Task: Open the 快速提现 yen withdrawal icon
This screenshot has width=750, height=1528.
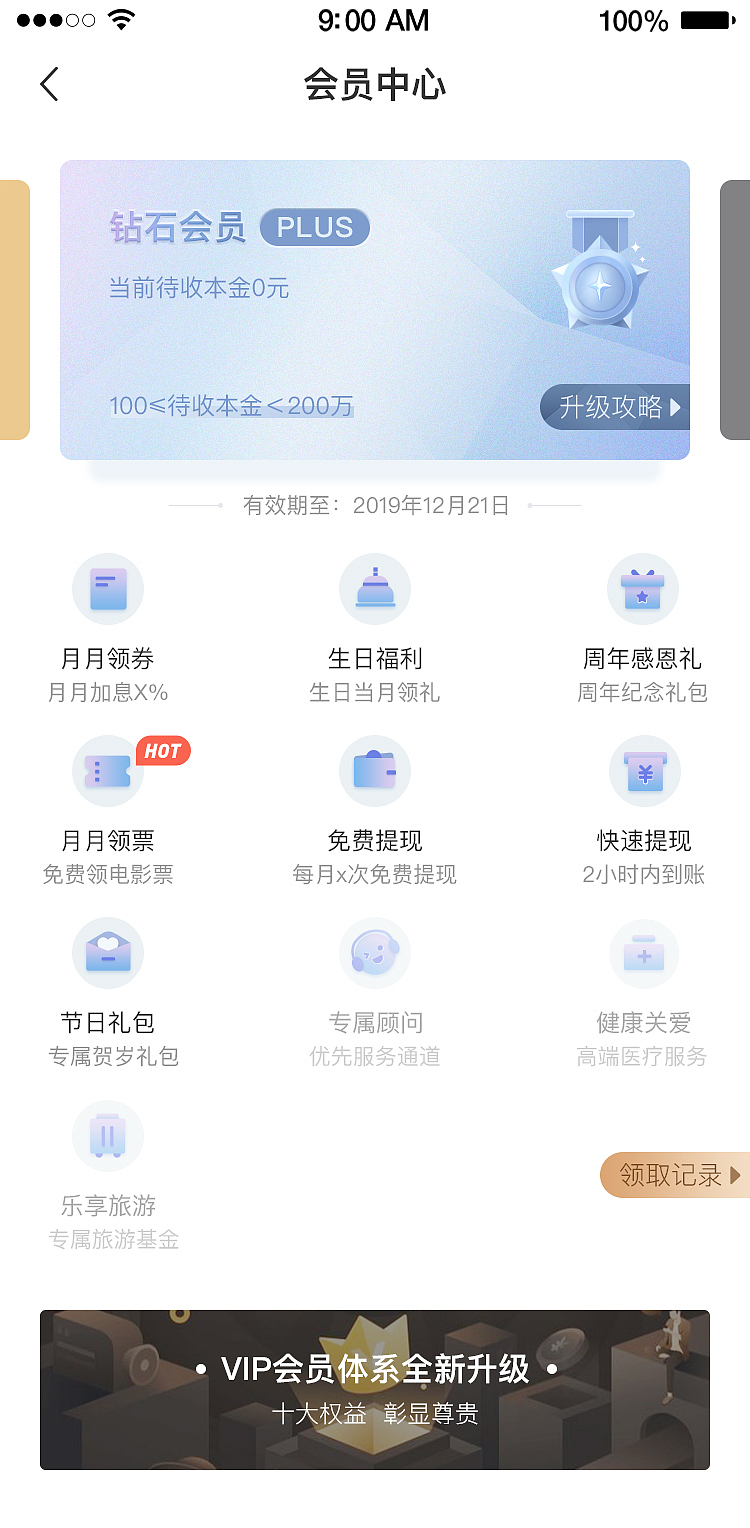Action: point(644,771)
